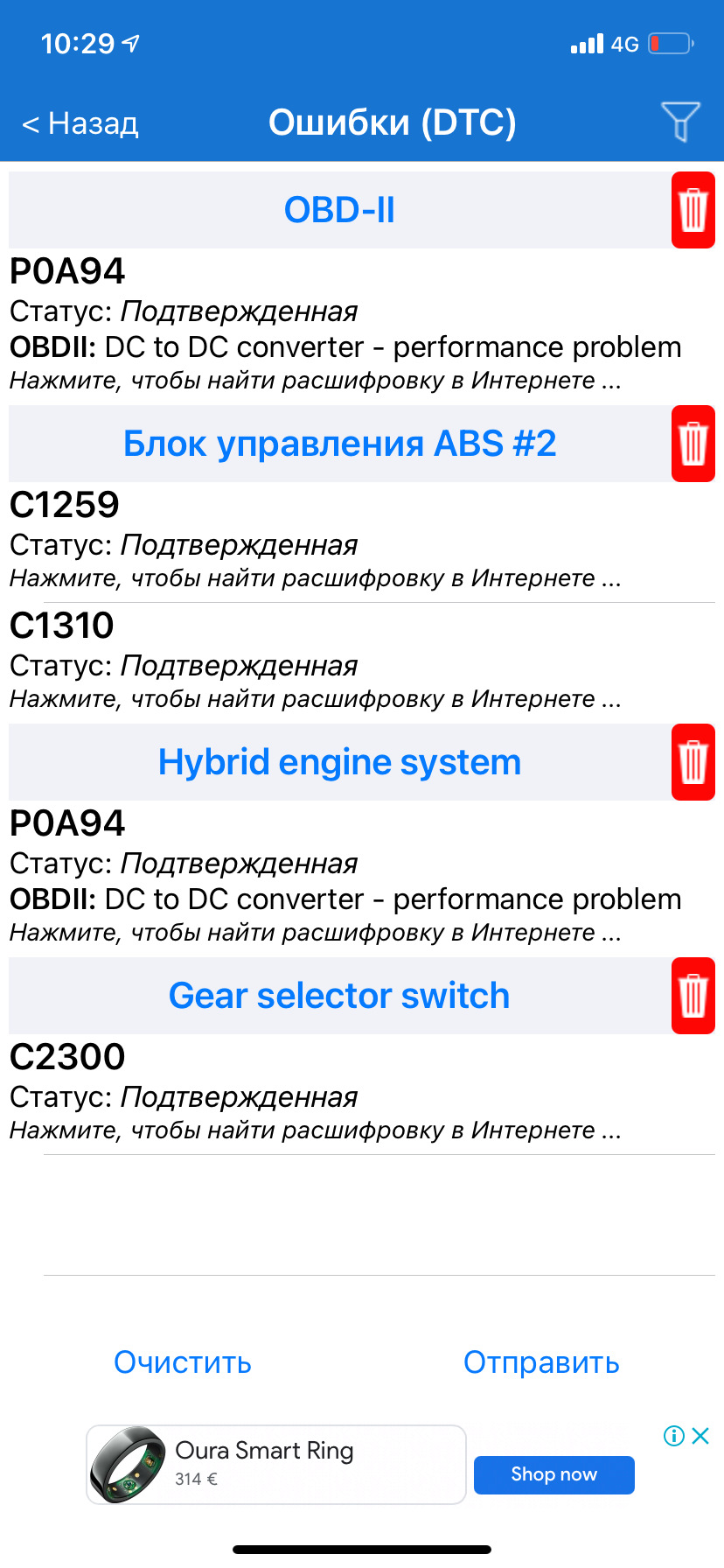Image resolution: width=724 pixels, height=1568 pixels.
Task: Open the filter funnel icon
Action: (x=680, y=122)
